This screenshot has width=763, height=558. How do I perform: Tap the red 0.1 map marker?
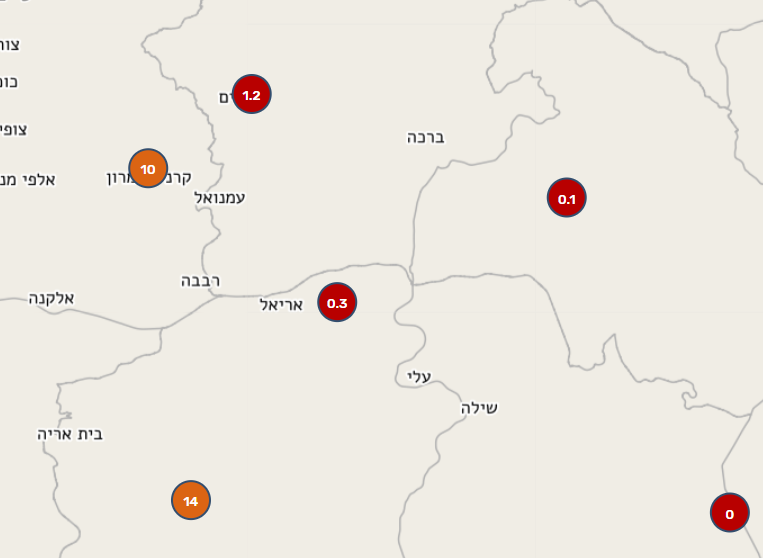[566, 198]
